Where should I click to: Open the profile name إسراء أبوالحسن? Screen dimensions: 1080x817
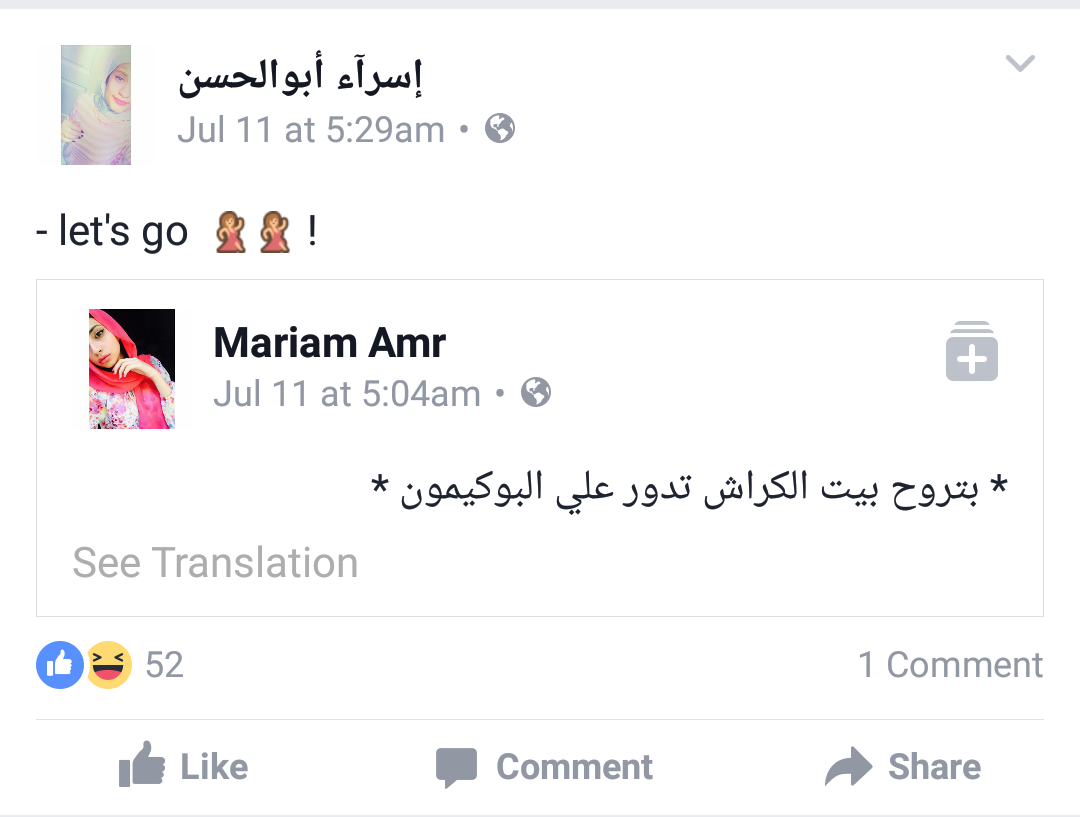click(300, 78)
